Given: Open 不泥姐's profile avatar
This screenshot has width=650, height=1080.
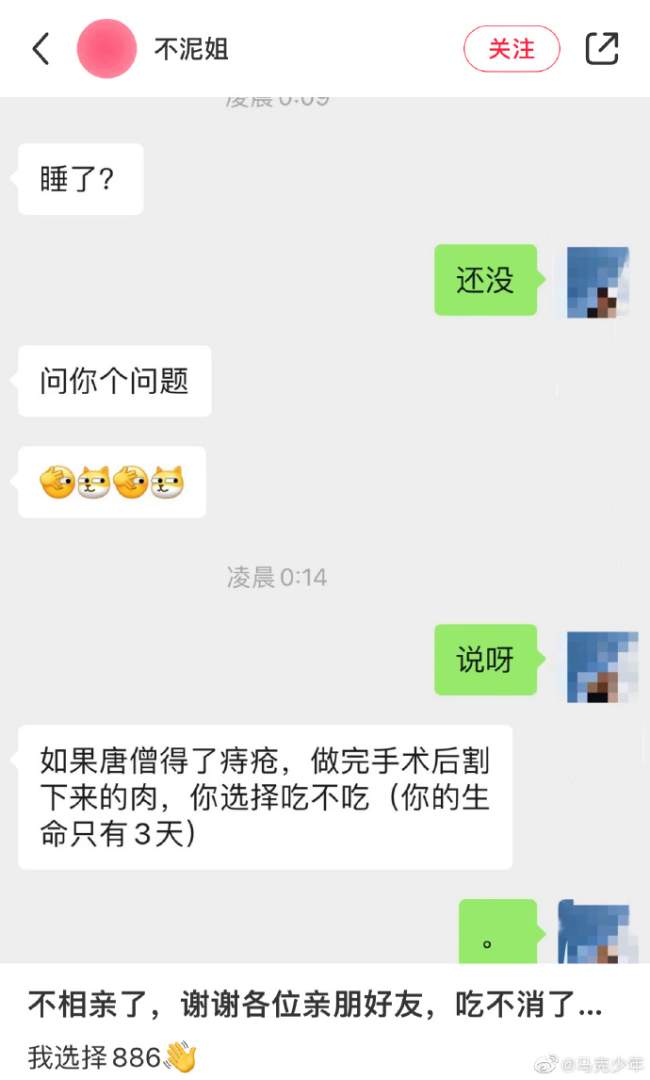Looking at the screenshot, I should click(107, 48).
